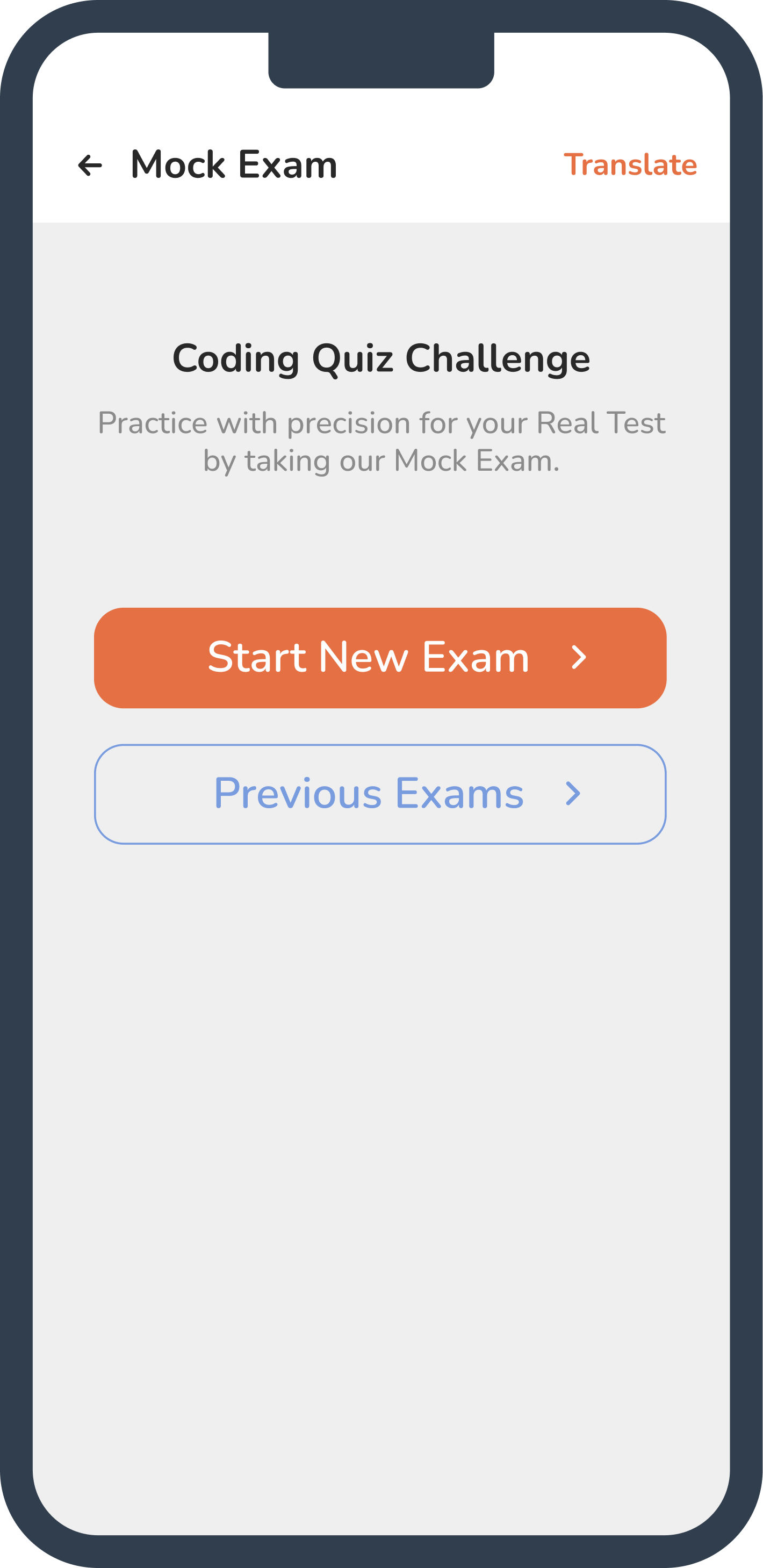763x1568 pixels.
Task: Start a new exam
Action: (x=380, y=657)
